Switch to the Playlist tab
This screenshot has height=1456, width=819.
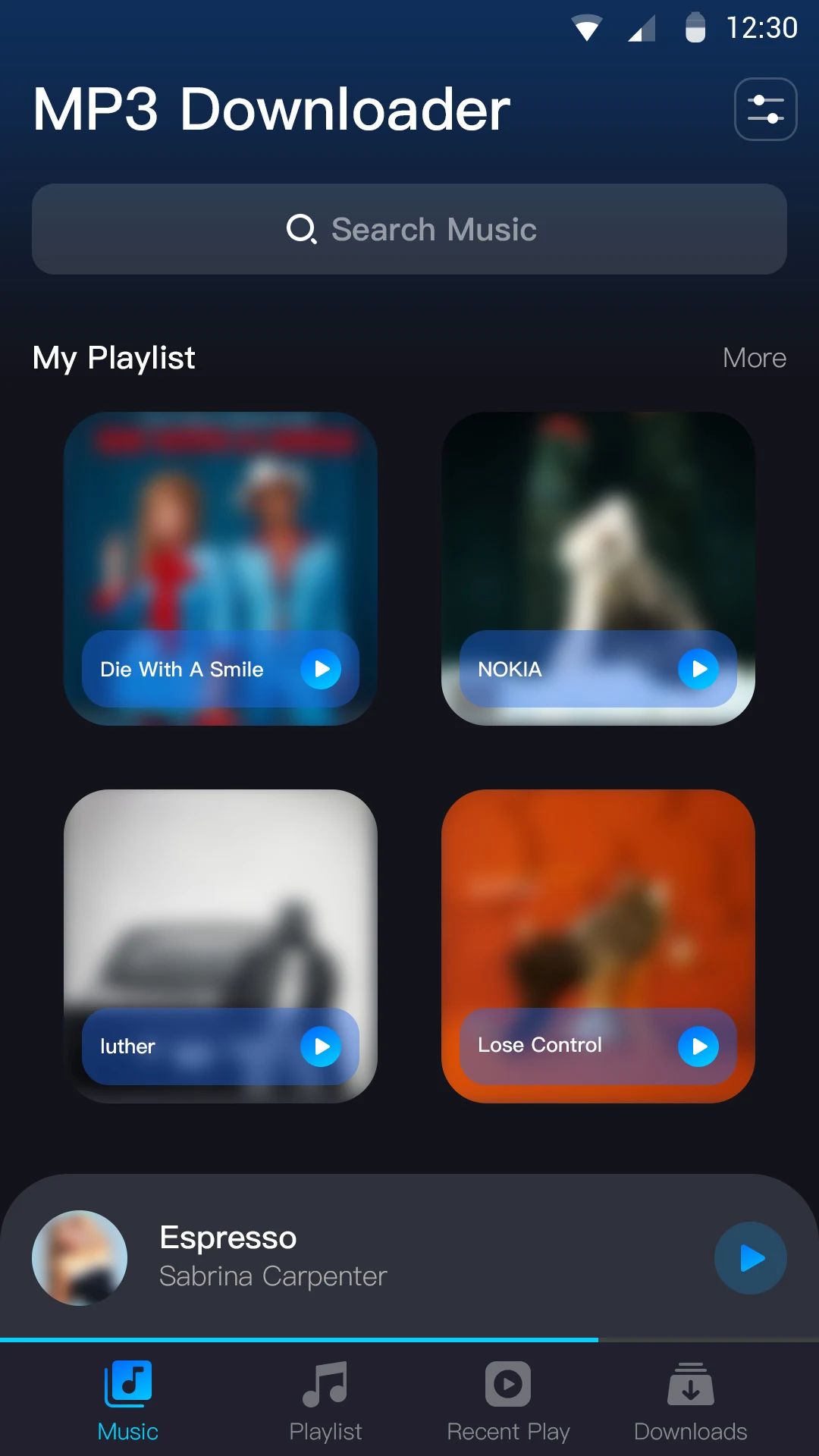325,1401
